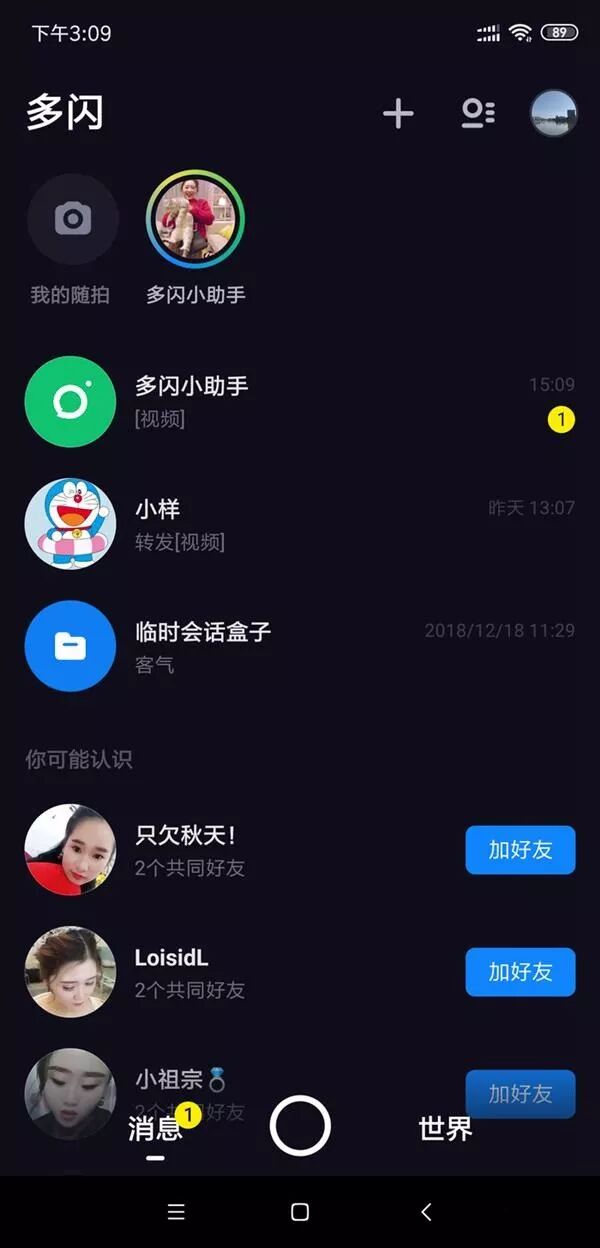The image size is (600, 1248).
Task: Add 只欠秋天! as friend
Action: click(x=520, y=850)
